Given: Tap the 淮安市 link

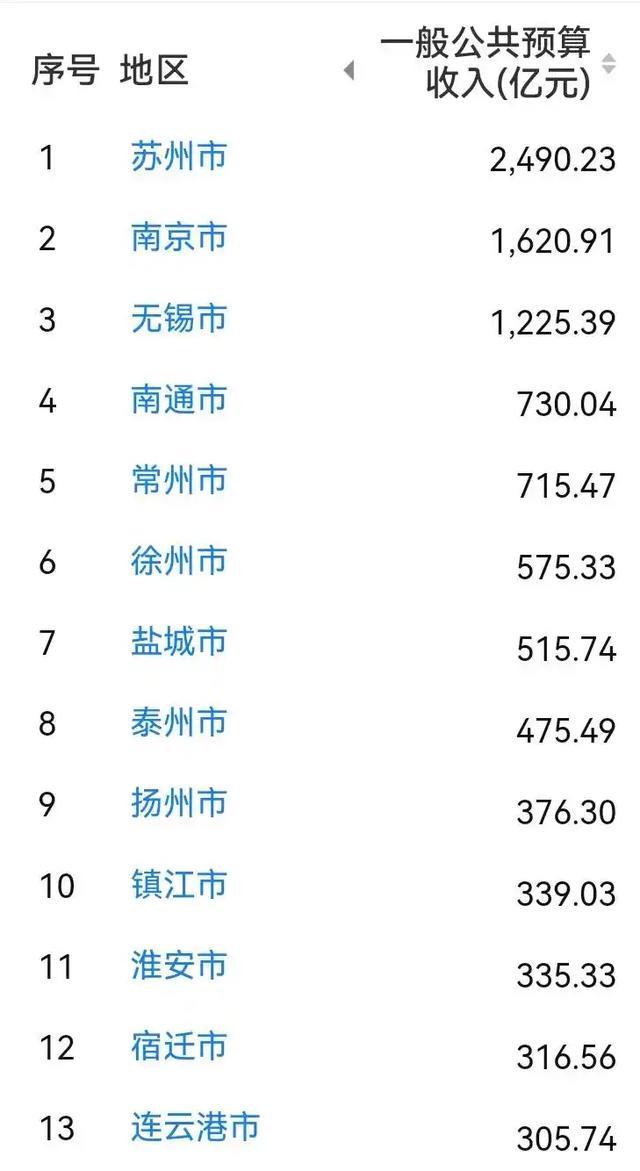Looking at the screenshot, I should [178, 965].
